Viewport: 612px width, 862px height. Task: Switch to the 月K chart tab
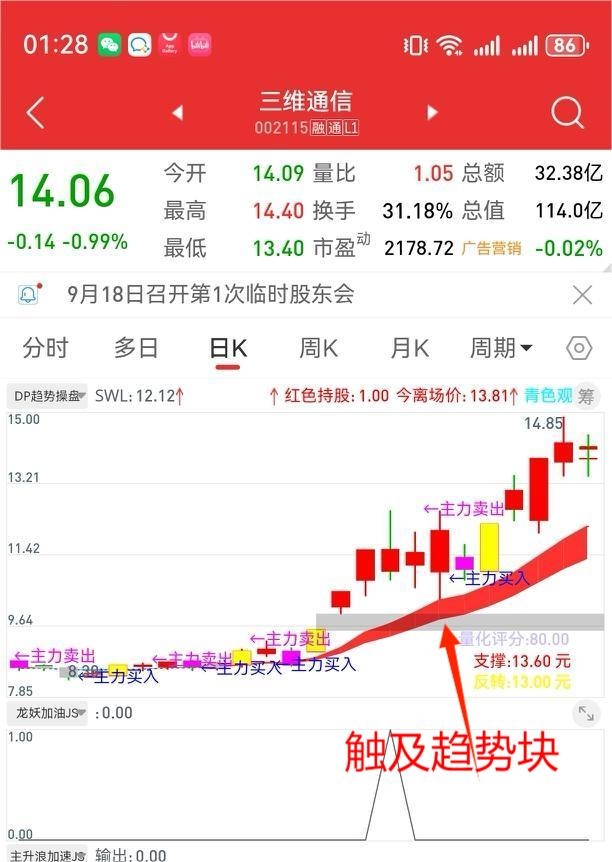409,348
